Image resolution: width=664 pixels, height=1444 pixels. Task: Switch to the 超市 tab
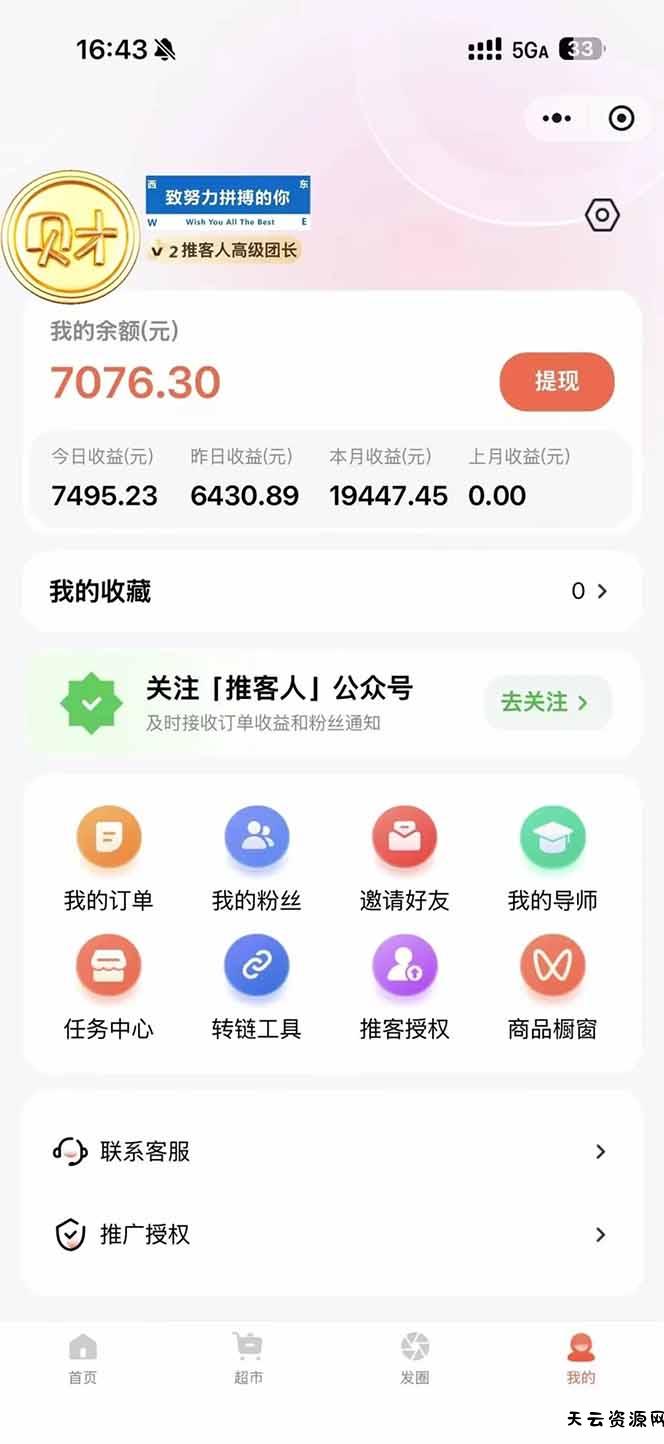(248, 1359)
